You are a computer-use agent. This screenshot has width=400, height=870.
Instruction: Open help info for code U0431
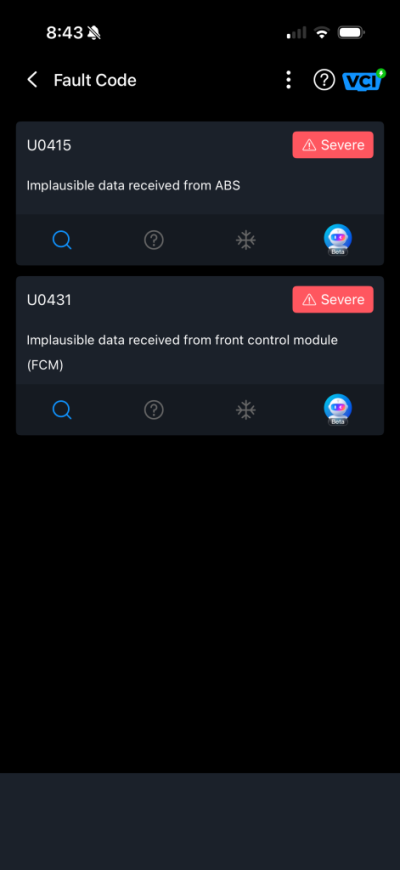pyautogui.click(x=154, y=410)
